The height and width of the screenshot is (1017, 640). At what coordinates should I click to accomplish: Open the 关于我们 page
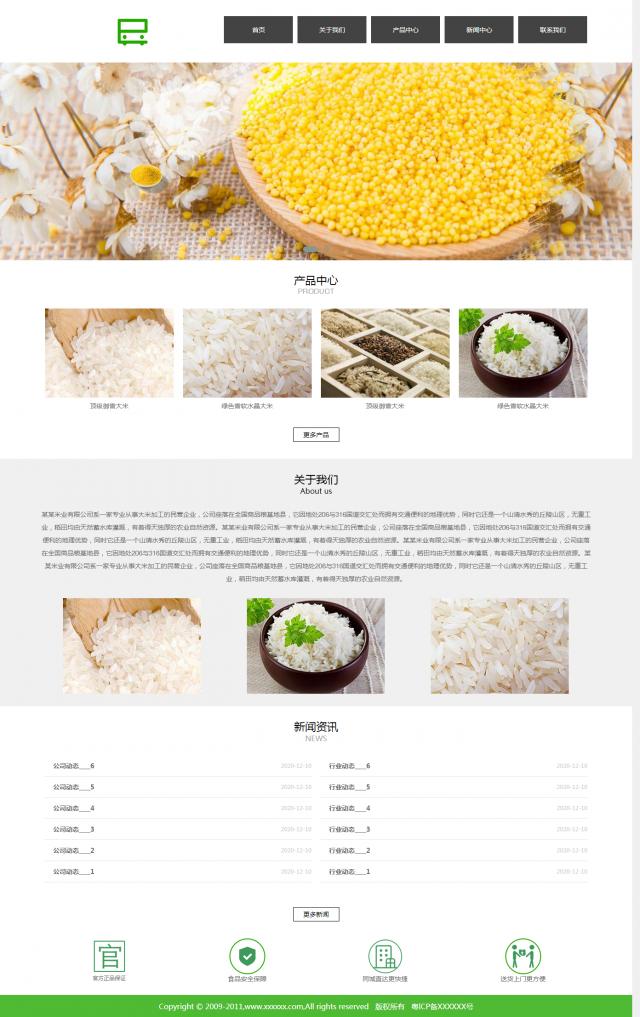(x=332, y=30)
